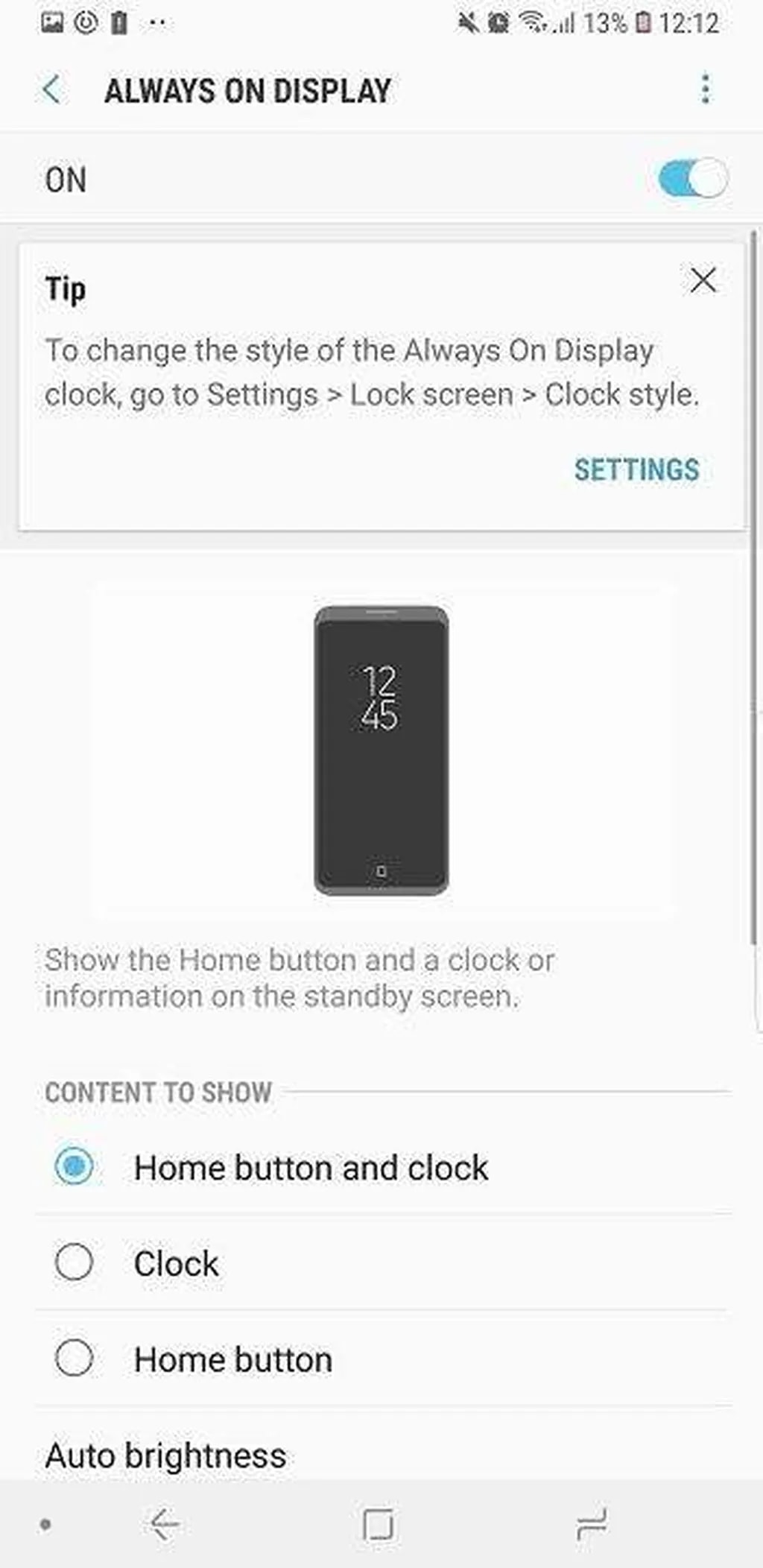Select the Home button only option
763x1568 pixels.
click(x=75, y=1358)
